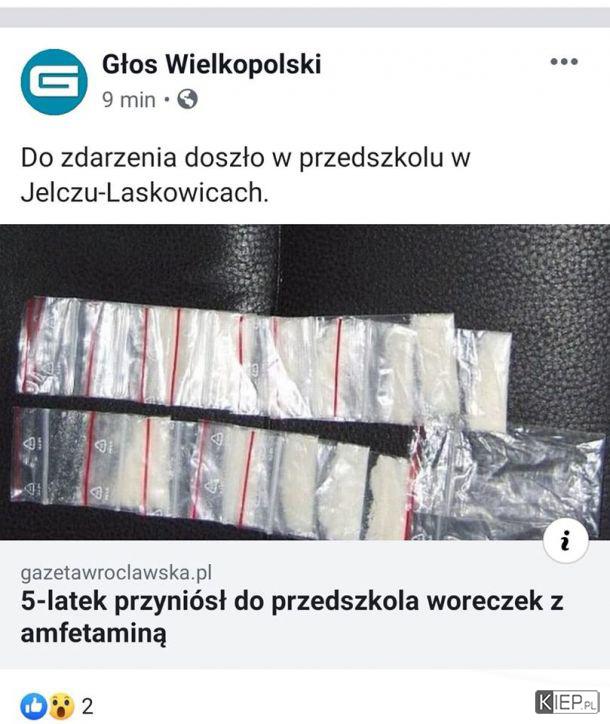
Task: Tap the Głos Wielkopolski profile avatar
Action: (x=54, y=82)
